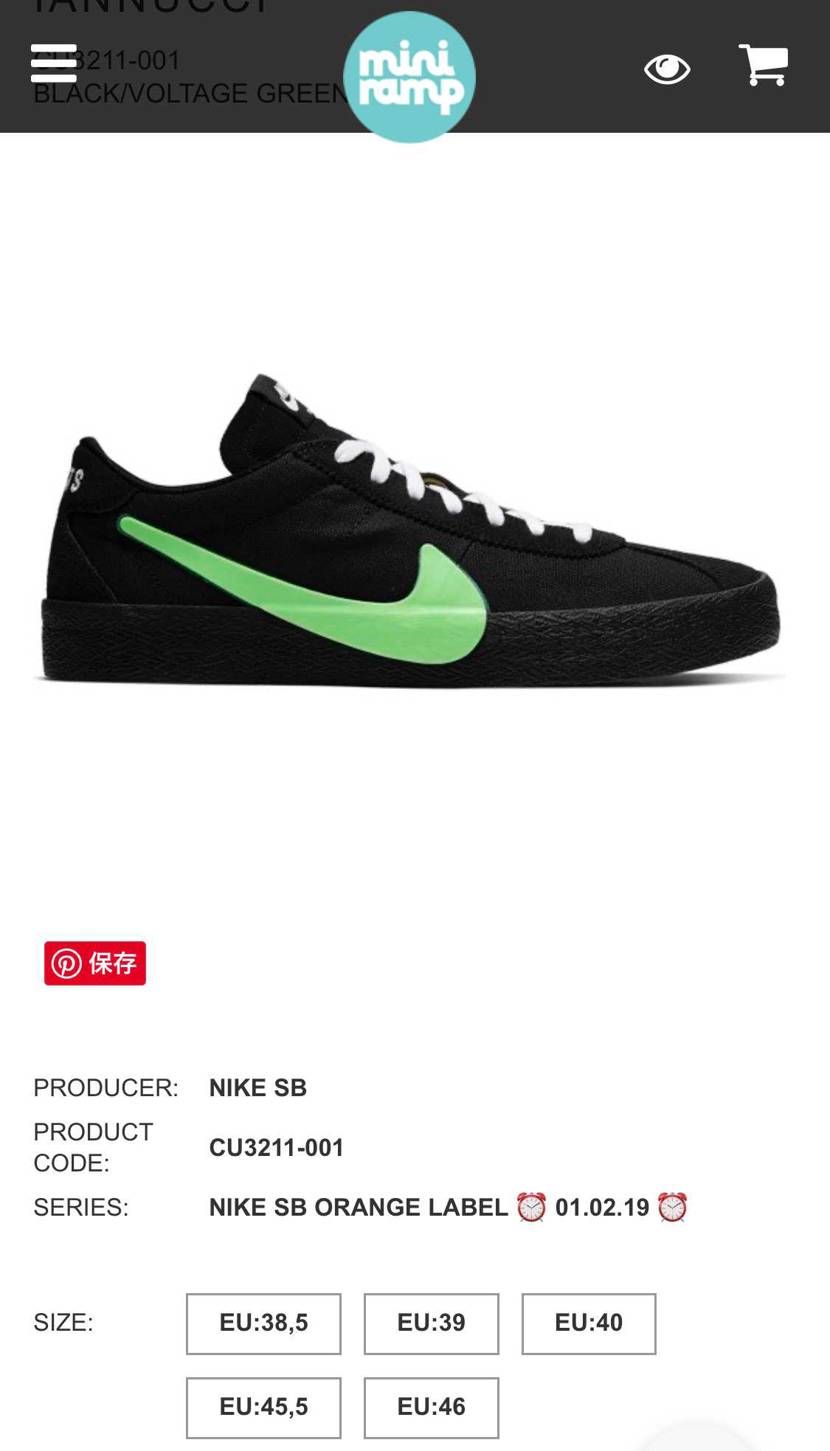Choose size EU:46

pos(431,1407)
